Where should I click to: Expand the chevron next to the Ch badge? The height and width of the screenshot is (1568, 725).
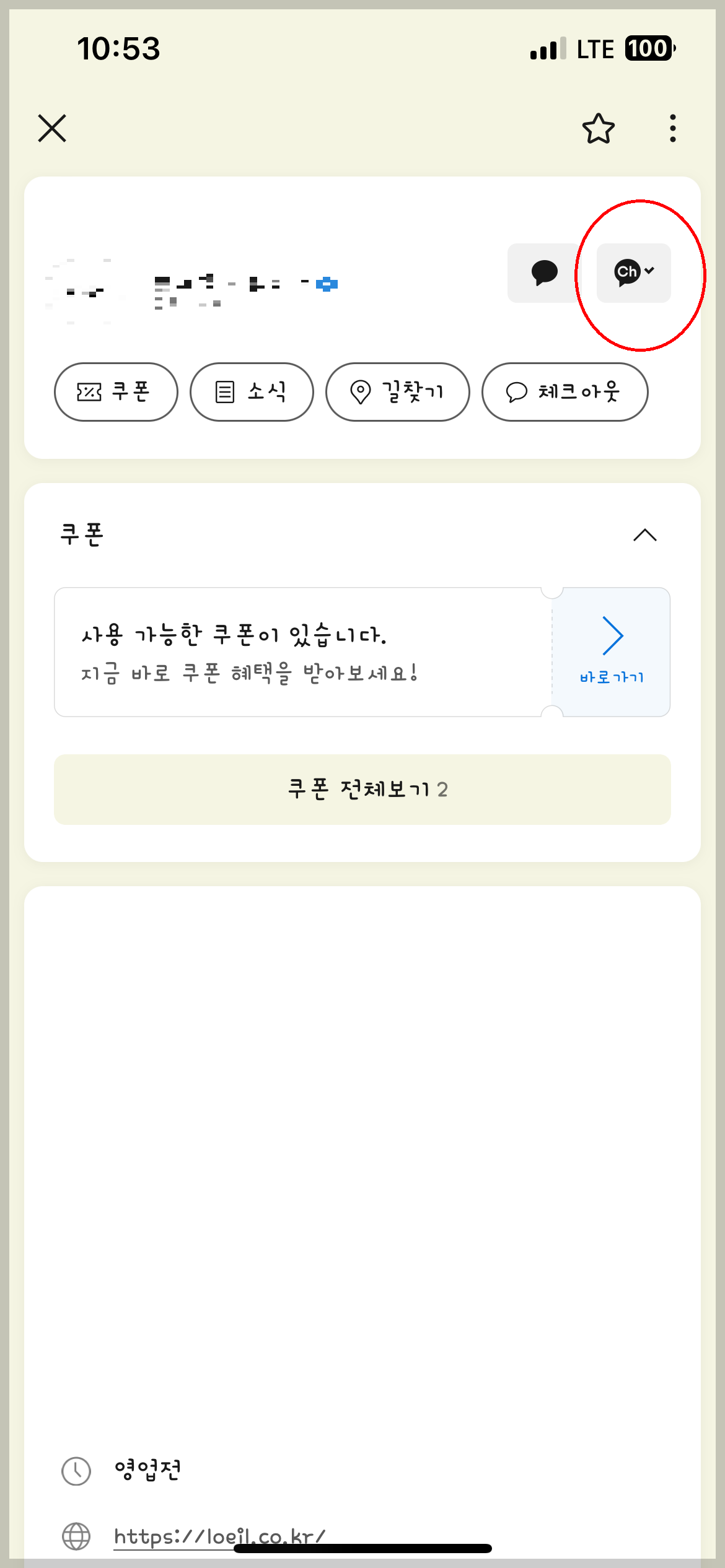coord(648,271)
